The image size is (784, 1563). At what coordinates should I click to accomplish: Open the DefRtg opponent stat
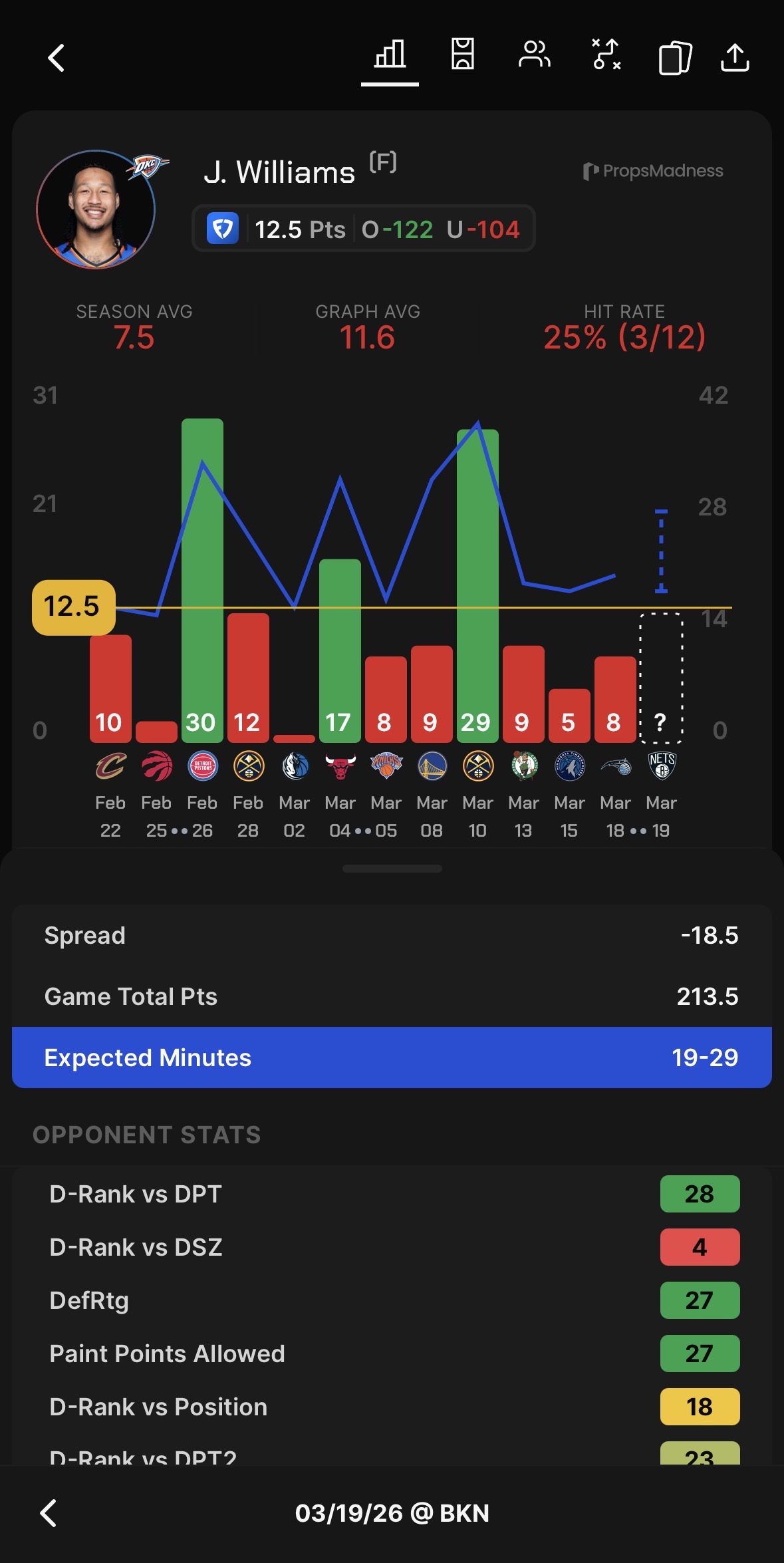(392, 1300)
